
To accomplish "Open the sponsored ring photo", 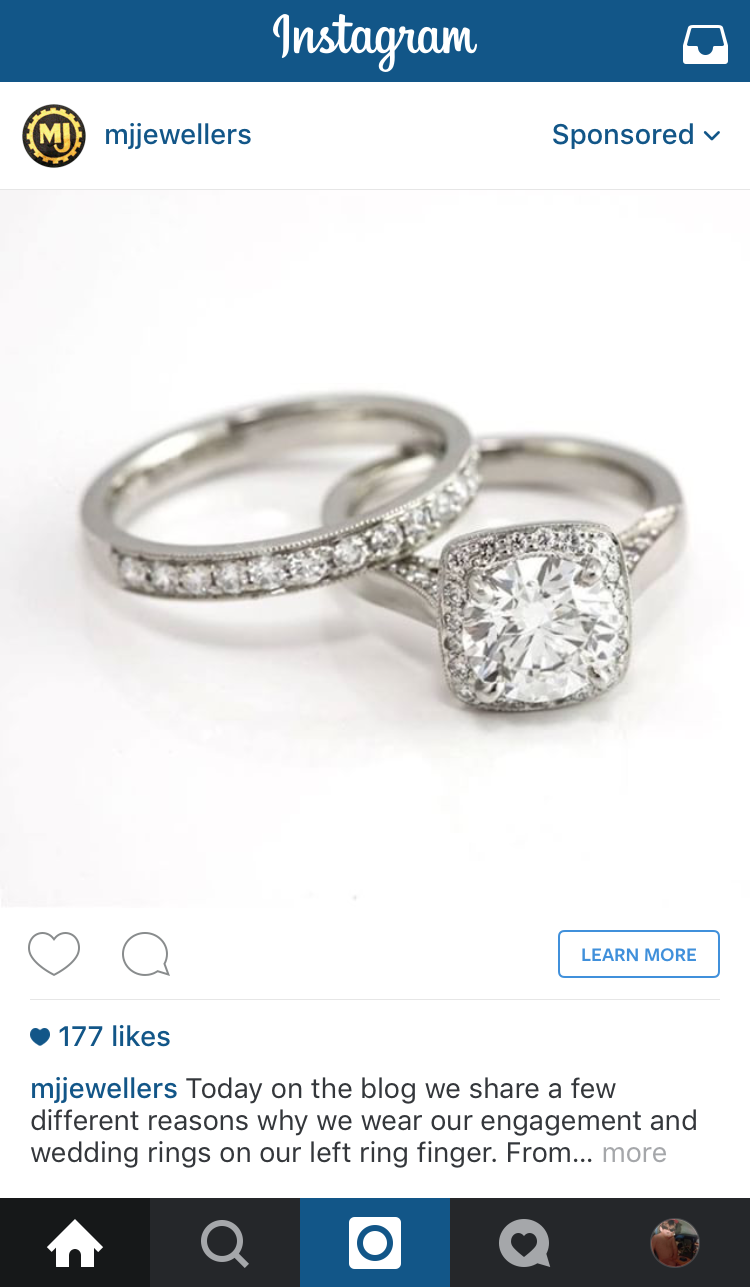I will click(375, 548).
